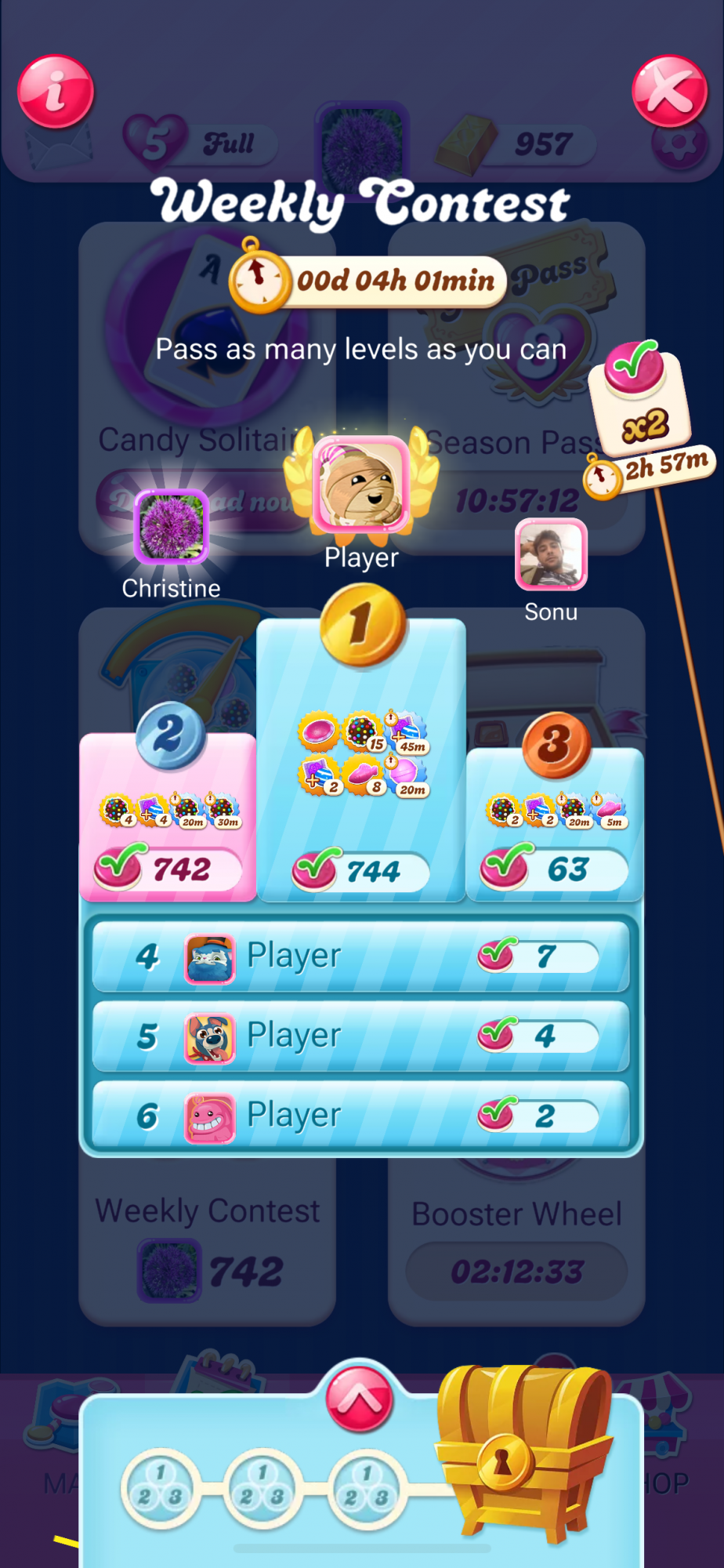Open the rank 5 Player row

tap(360, 1036)
